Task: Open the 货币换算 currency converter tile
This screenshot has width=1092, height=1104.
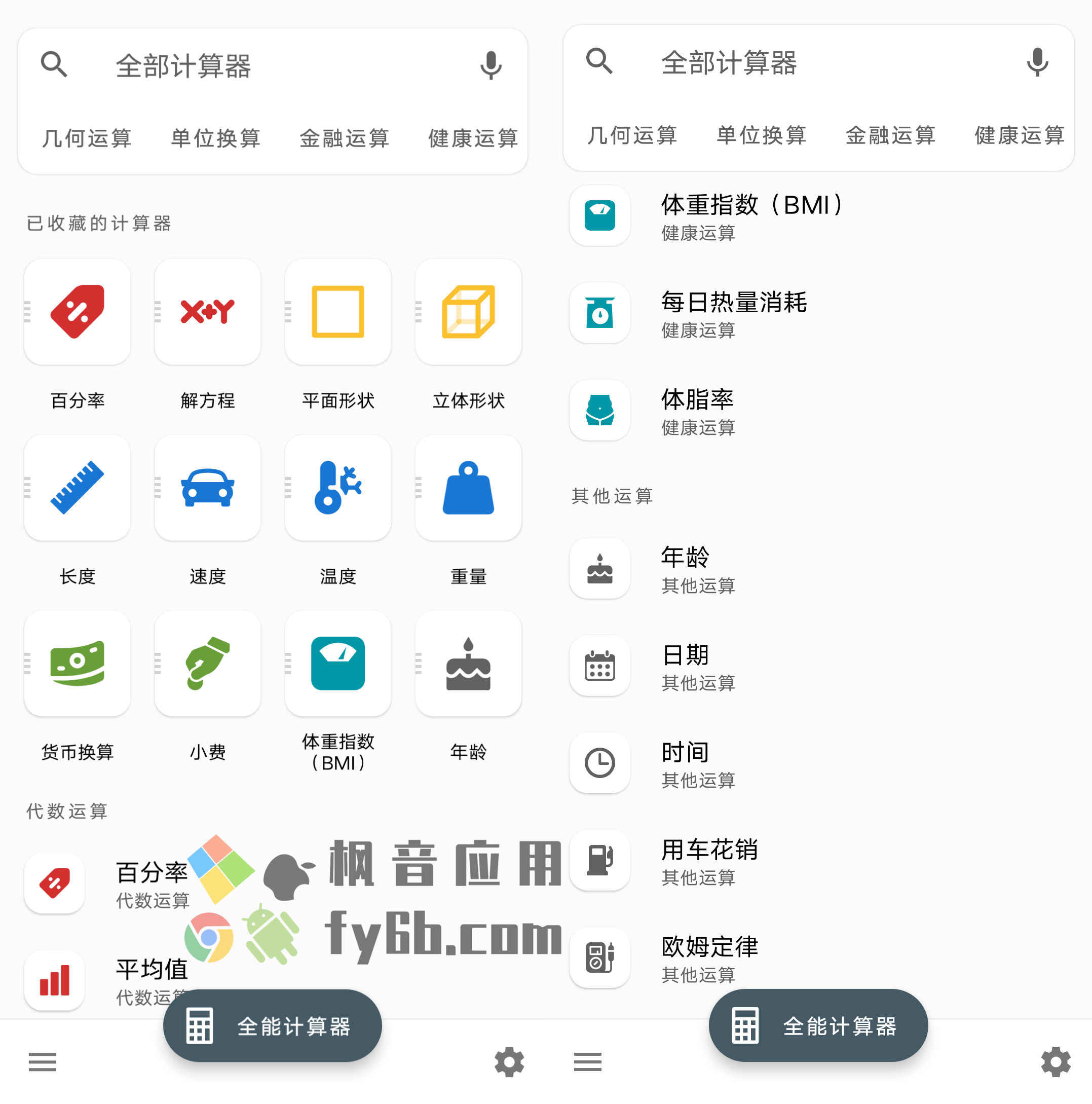Action: pyautogui.click(x=77, y=664)
